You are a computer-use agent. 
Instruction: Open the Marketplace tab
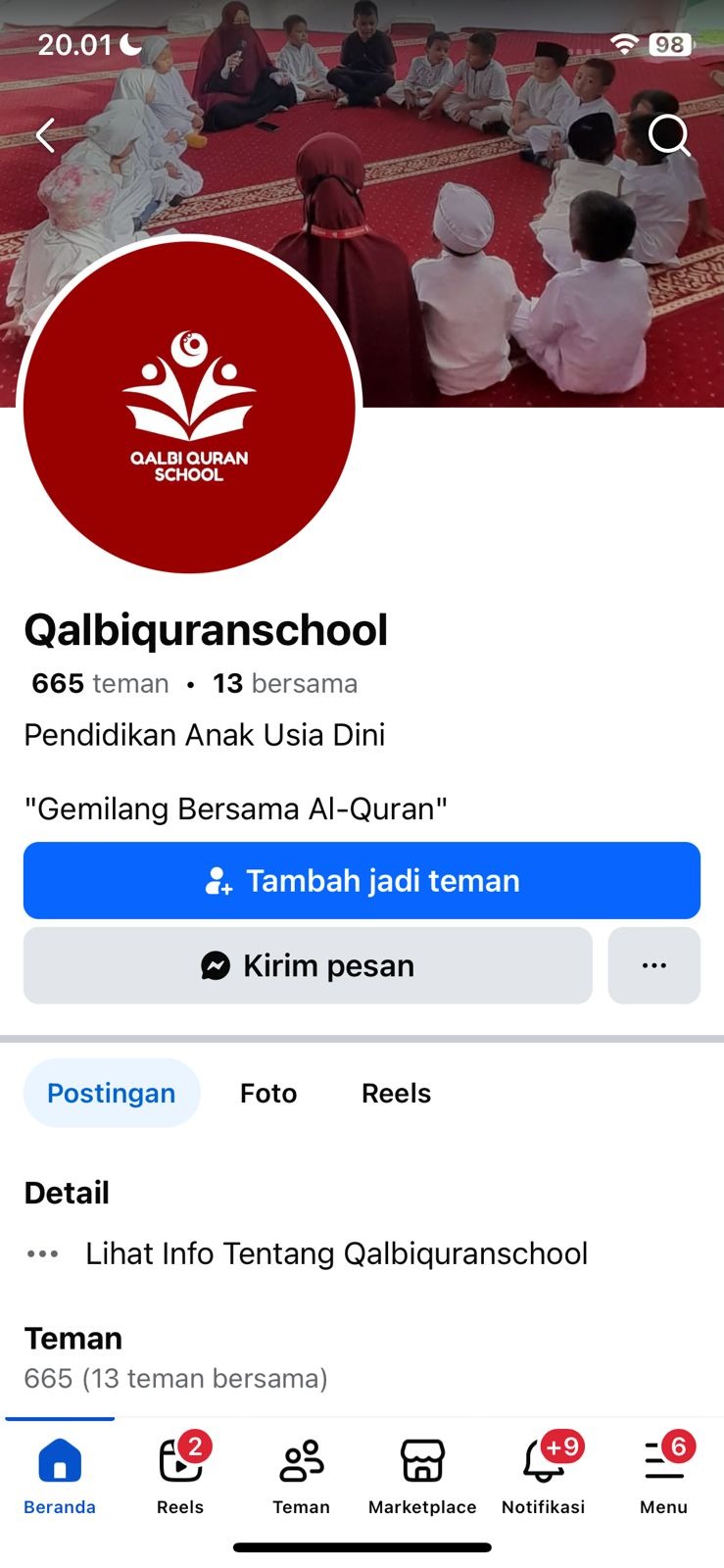(x=422, y=1475)
